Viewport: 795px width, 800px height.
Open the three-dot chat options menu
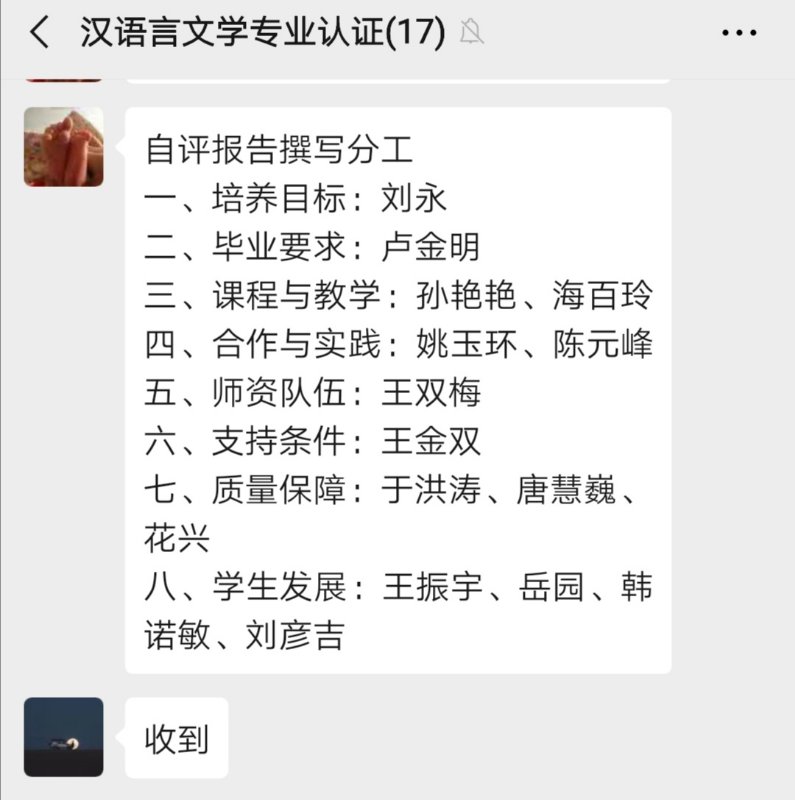coord(738,33)
